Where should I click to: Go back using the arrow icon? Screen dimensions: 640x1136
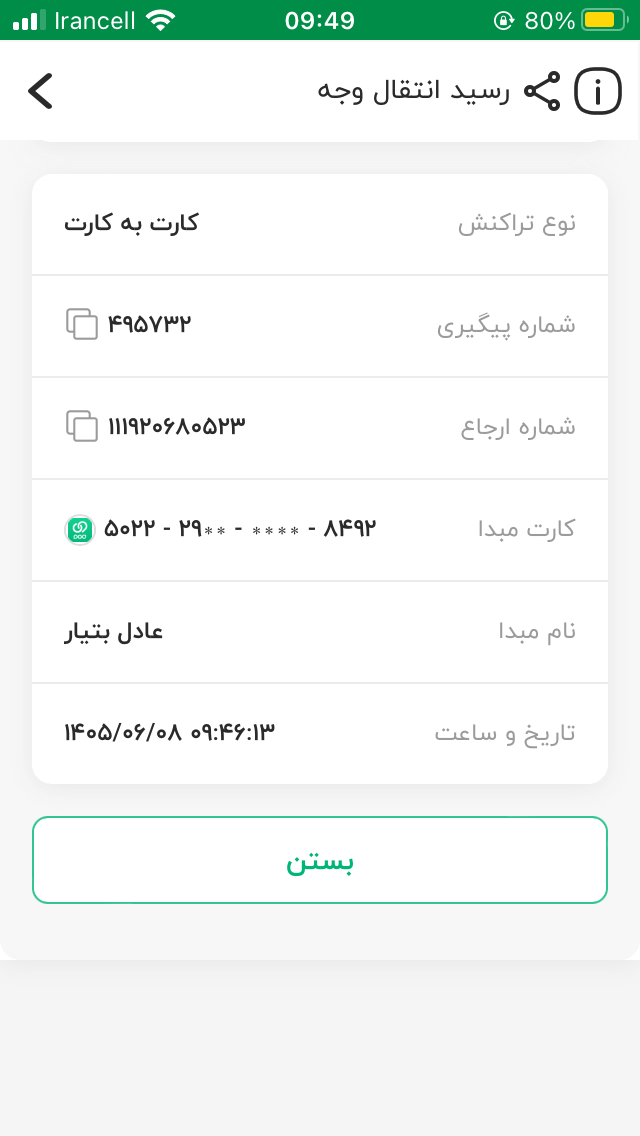pos(40,91)
